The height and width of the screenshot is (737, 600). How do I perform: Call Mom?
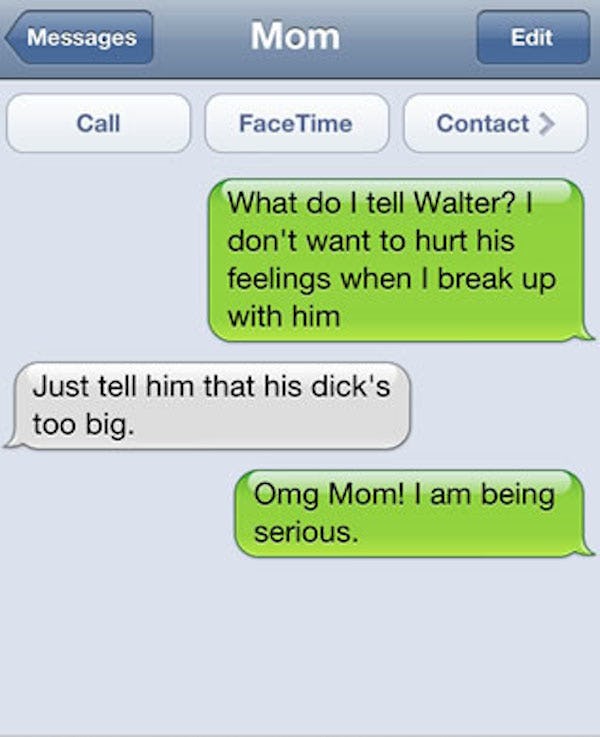(98, 123)
